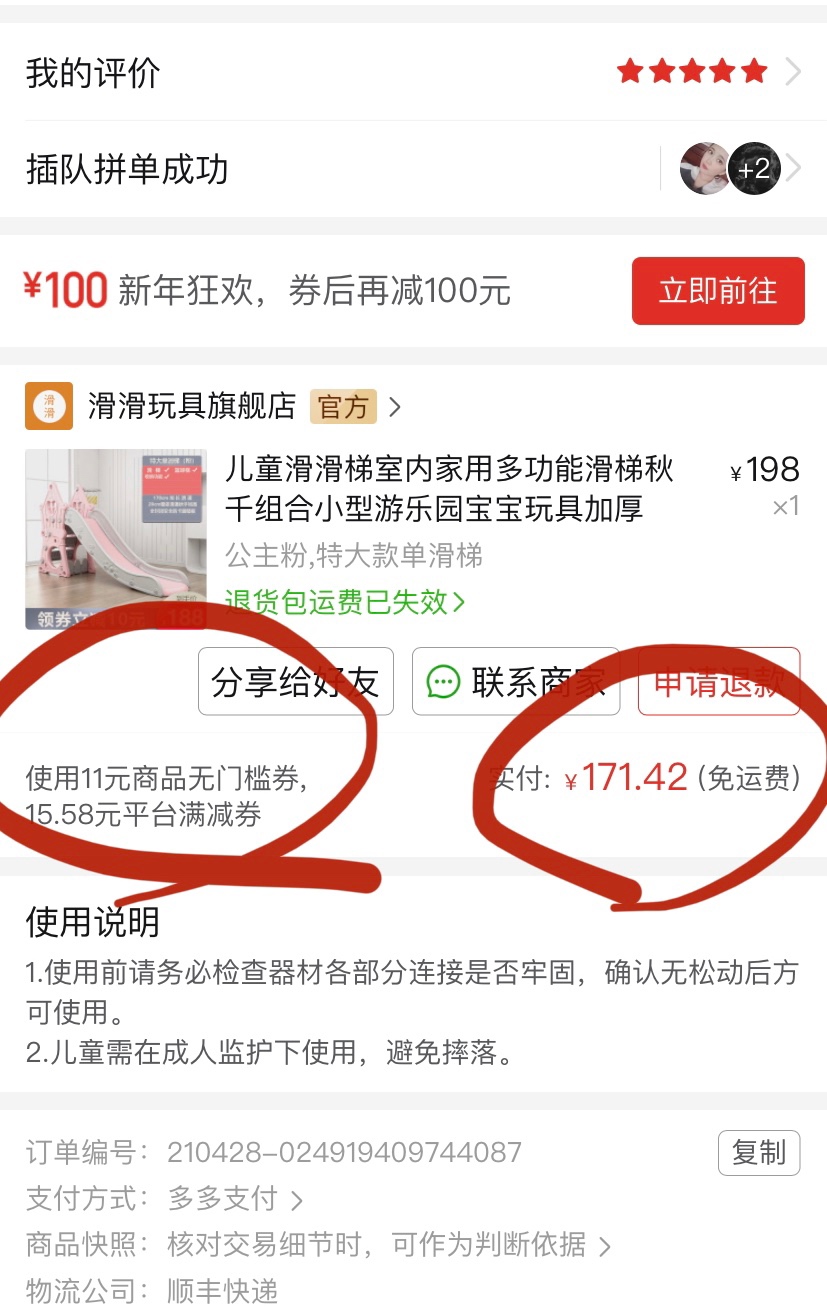Open the 滑滑玩具旗舰店 store page
The width and height of the screenshot is (827, 1309).
(x=190, y=406)
